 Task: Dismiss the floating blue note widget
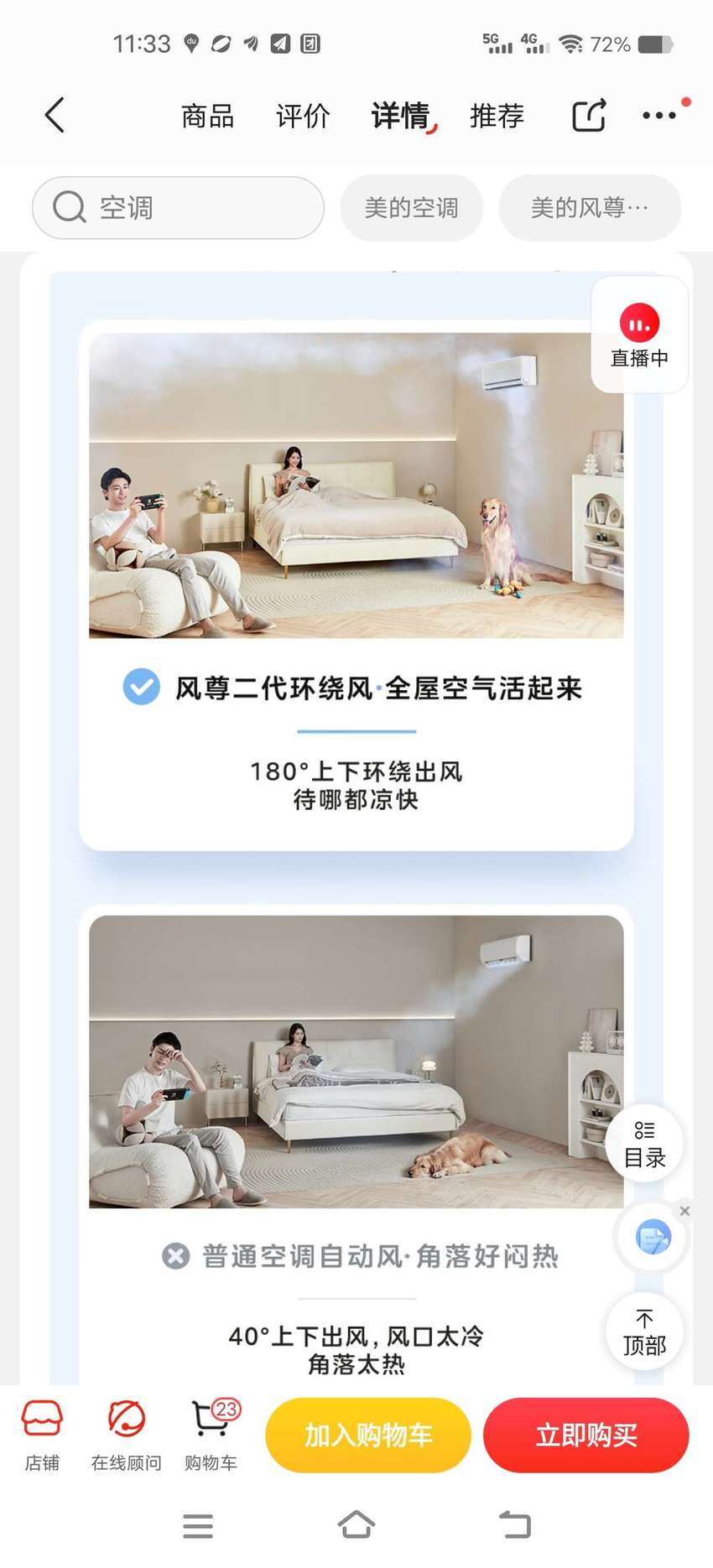(684, 1211)
